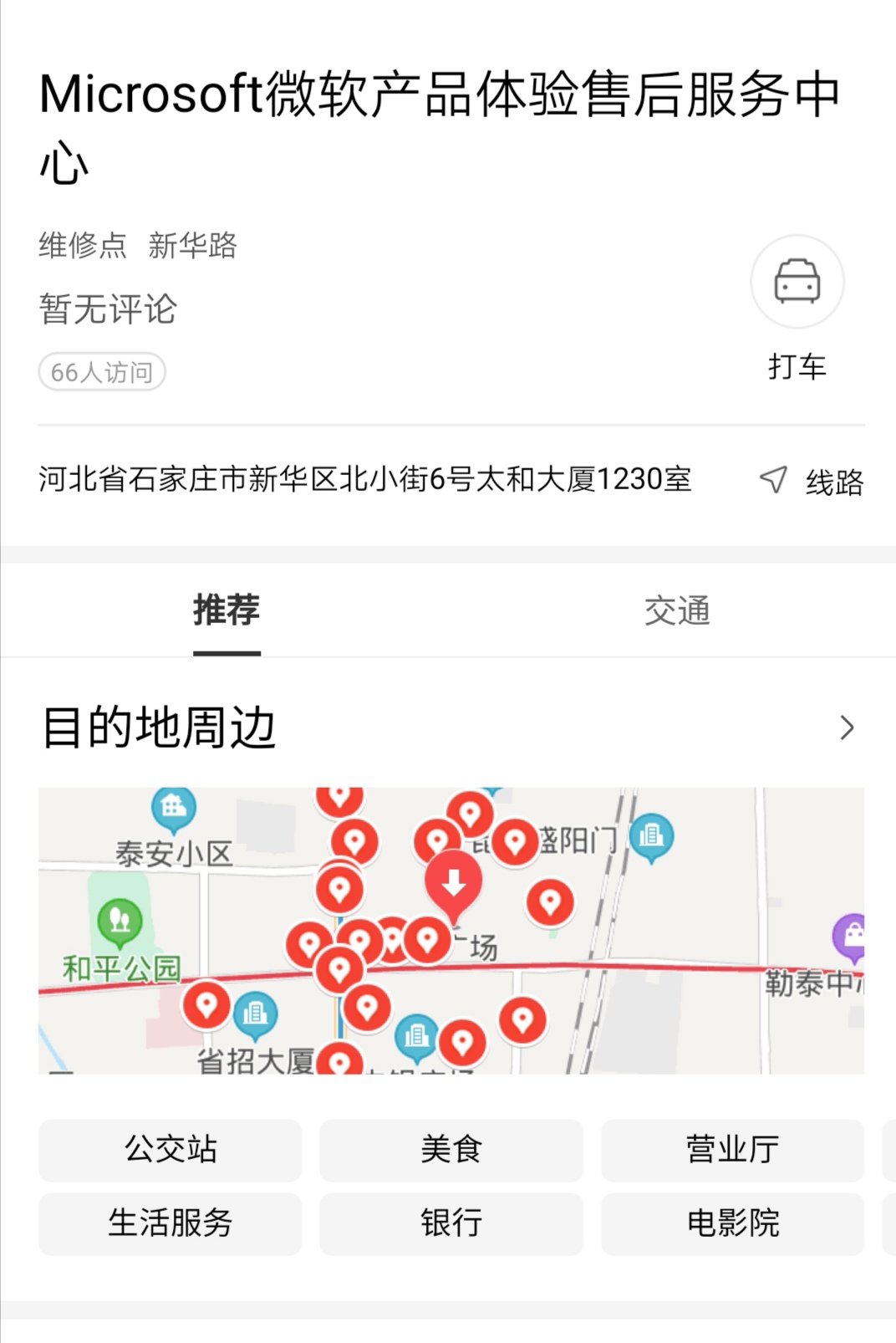
Task: Select the 银行 chip
Action: (x=451, y=1223)
